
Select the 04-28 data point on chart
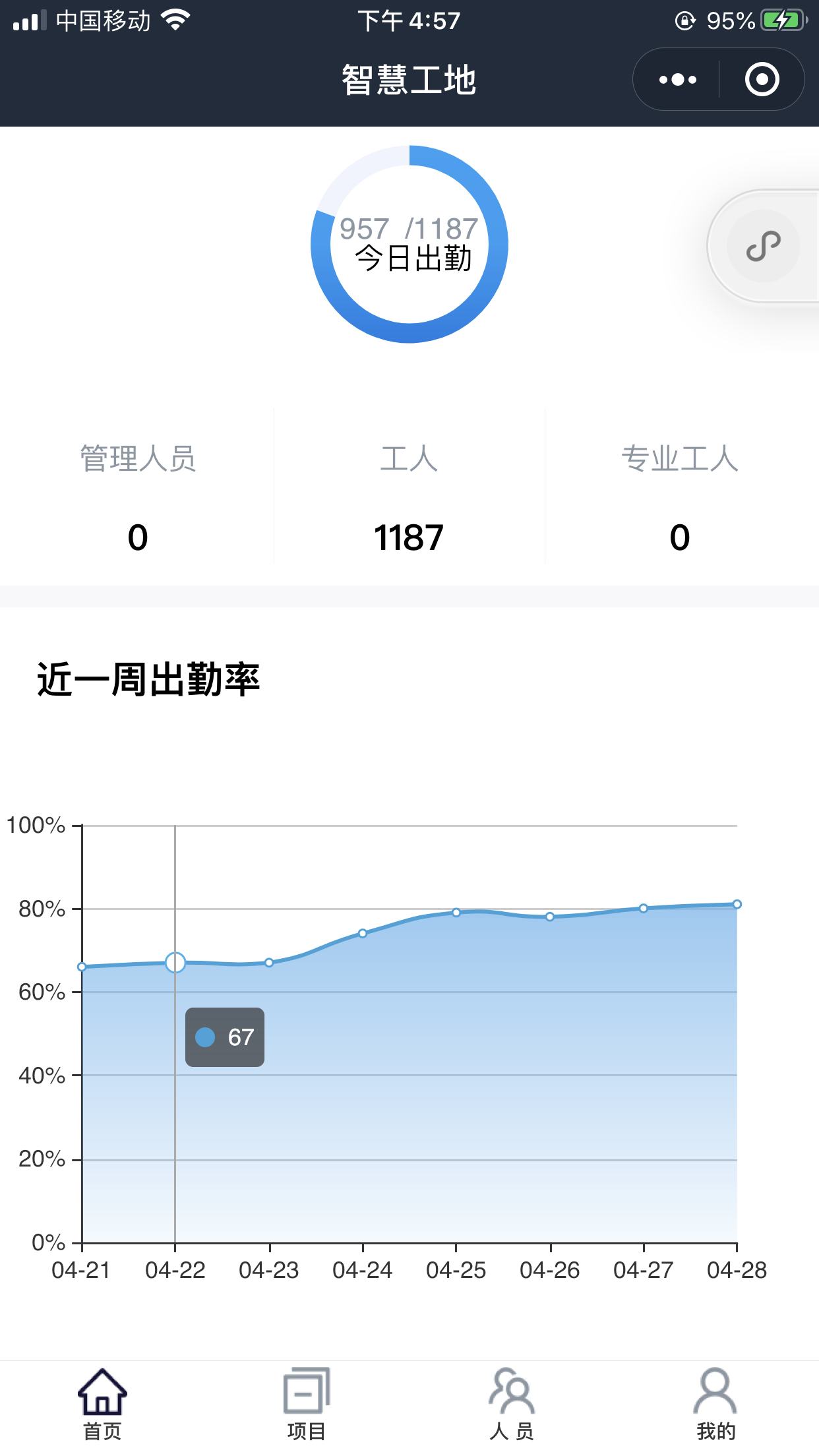pos(737,903)
